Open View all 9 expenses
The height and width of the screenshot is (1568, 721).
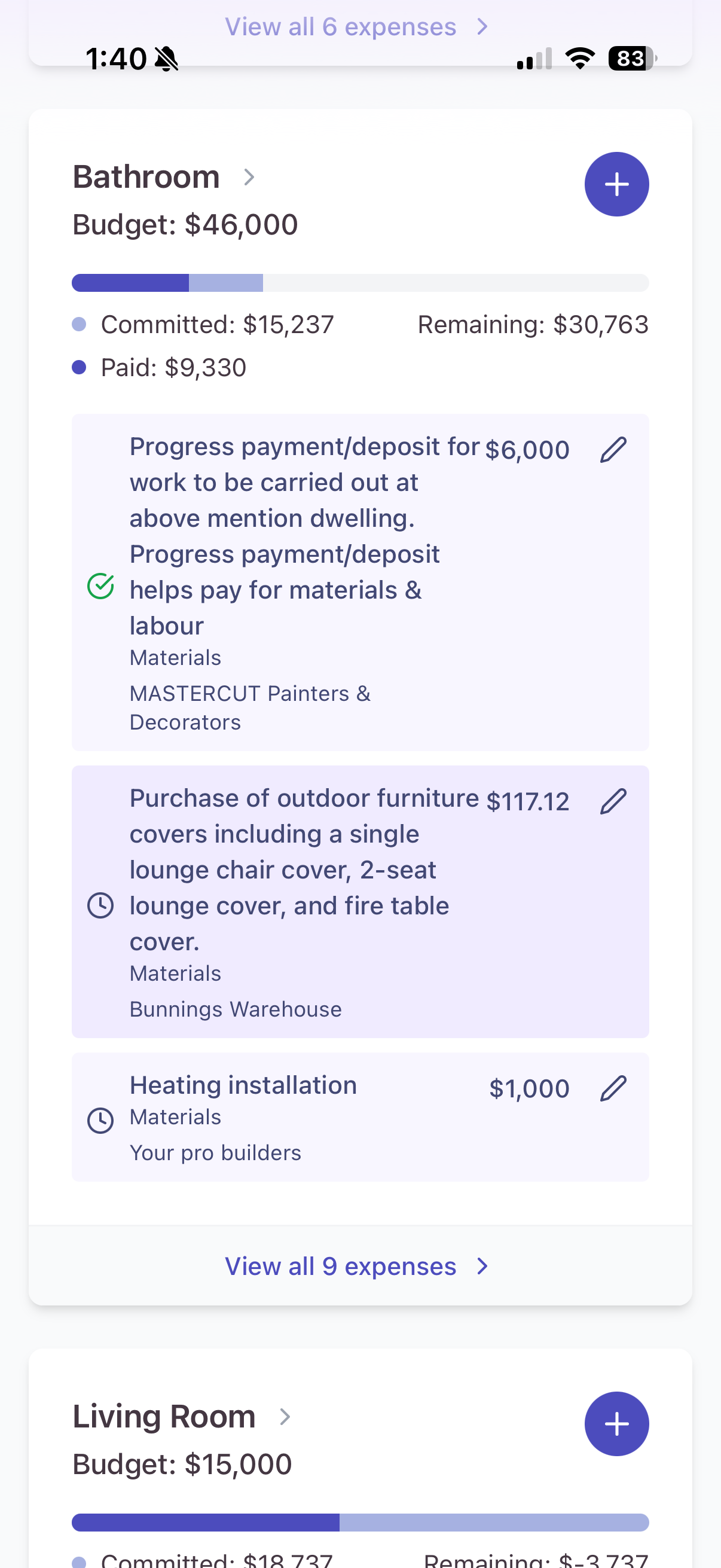click(340, 1266)
